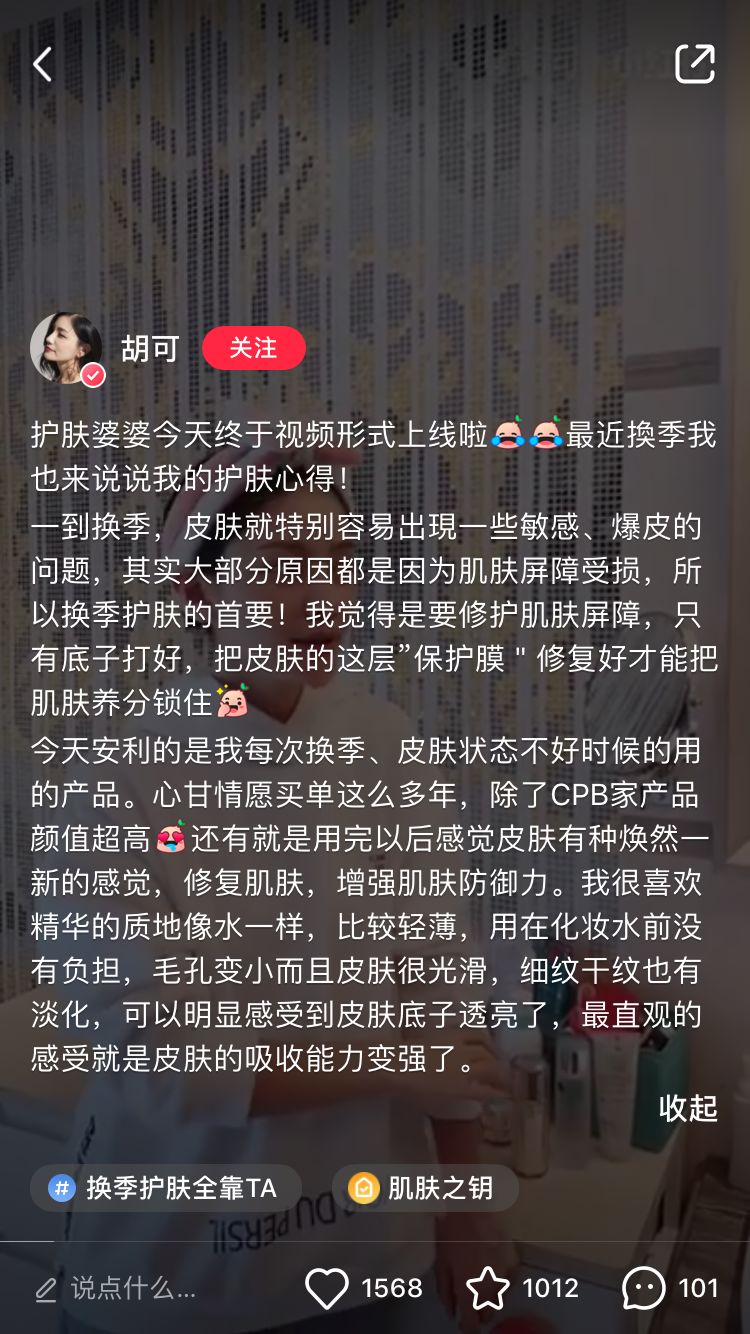Open the 肌肤之钥 brand tag
The width and height of the screenshot is (750, 1334).
425,1188
